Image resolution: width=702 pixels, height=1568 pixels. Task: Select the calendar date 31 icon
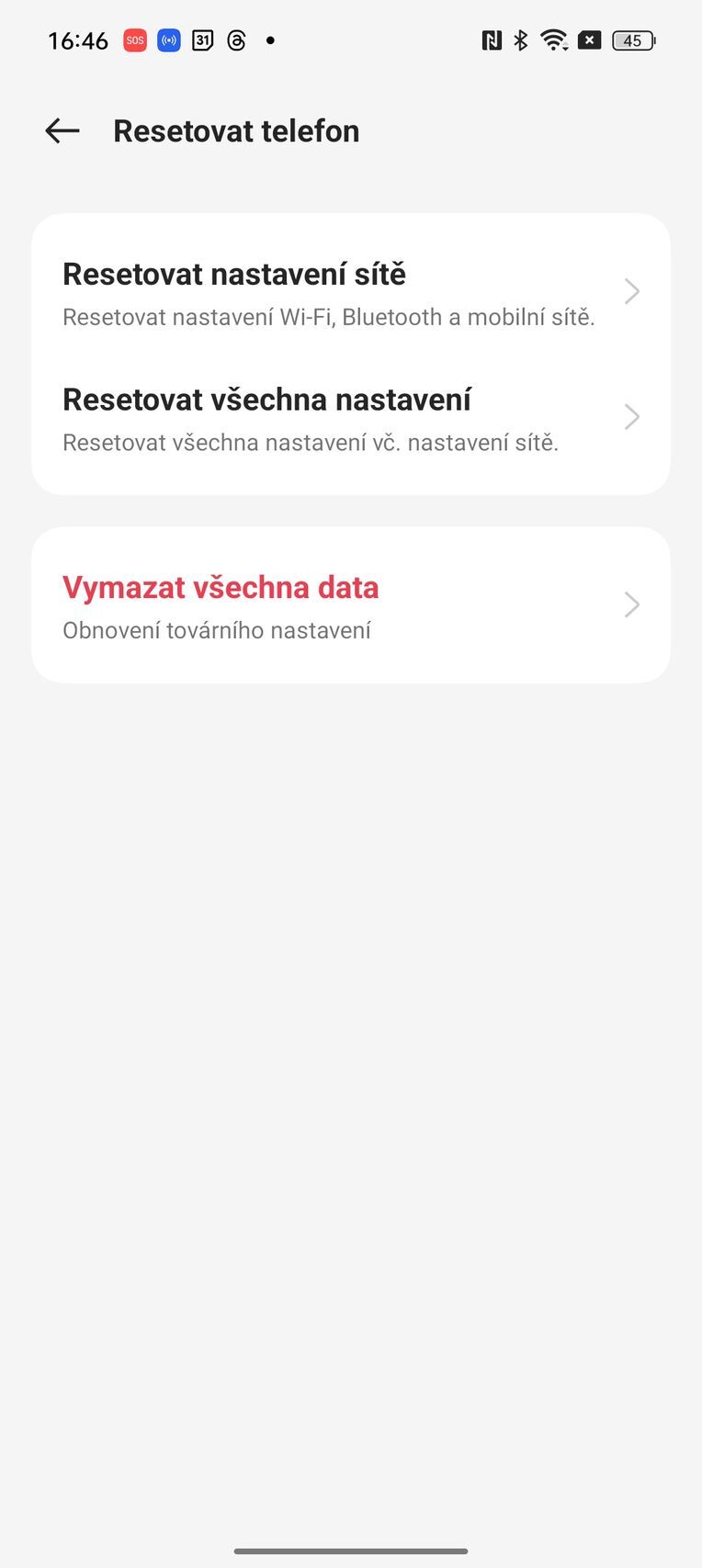[x=202, y=39]
